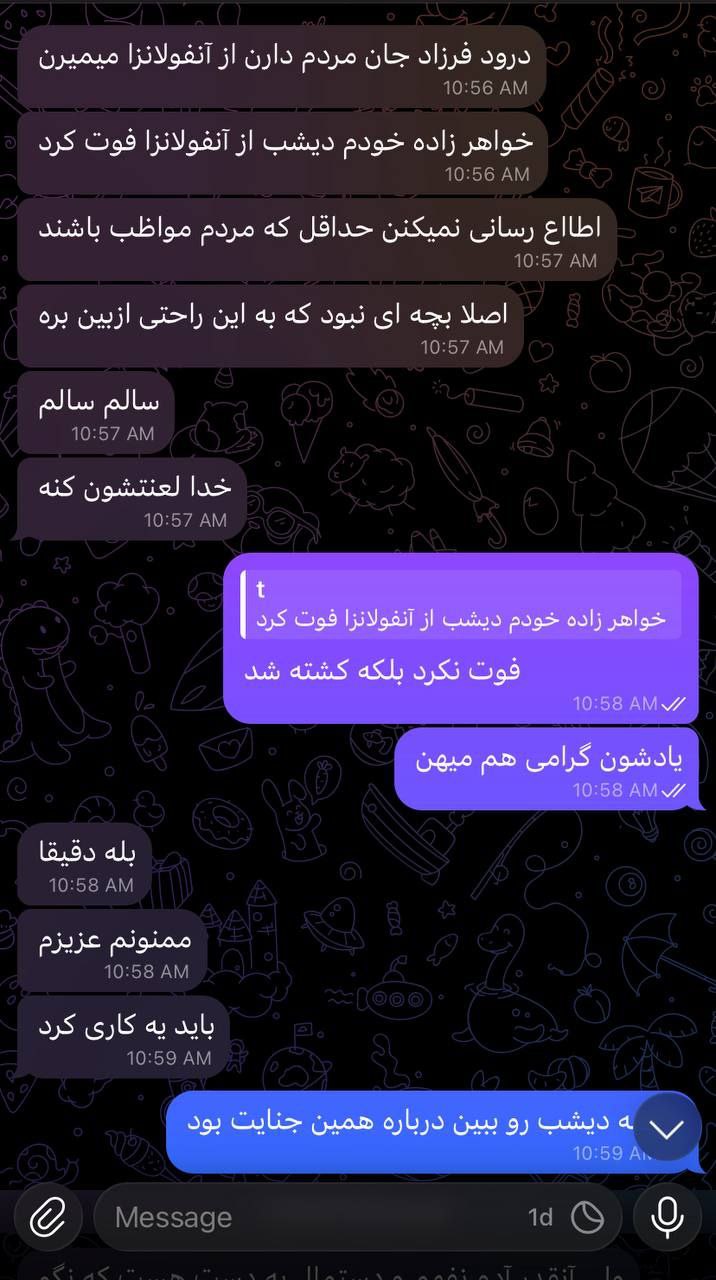
Task: Jump to the latest messages with down arrow
Action: pos(667,1129)
